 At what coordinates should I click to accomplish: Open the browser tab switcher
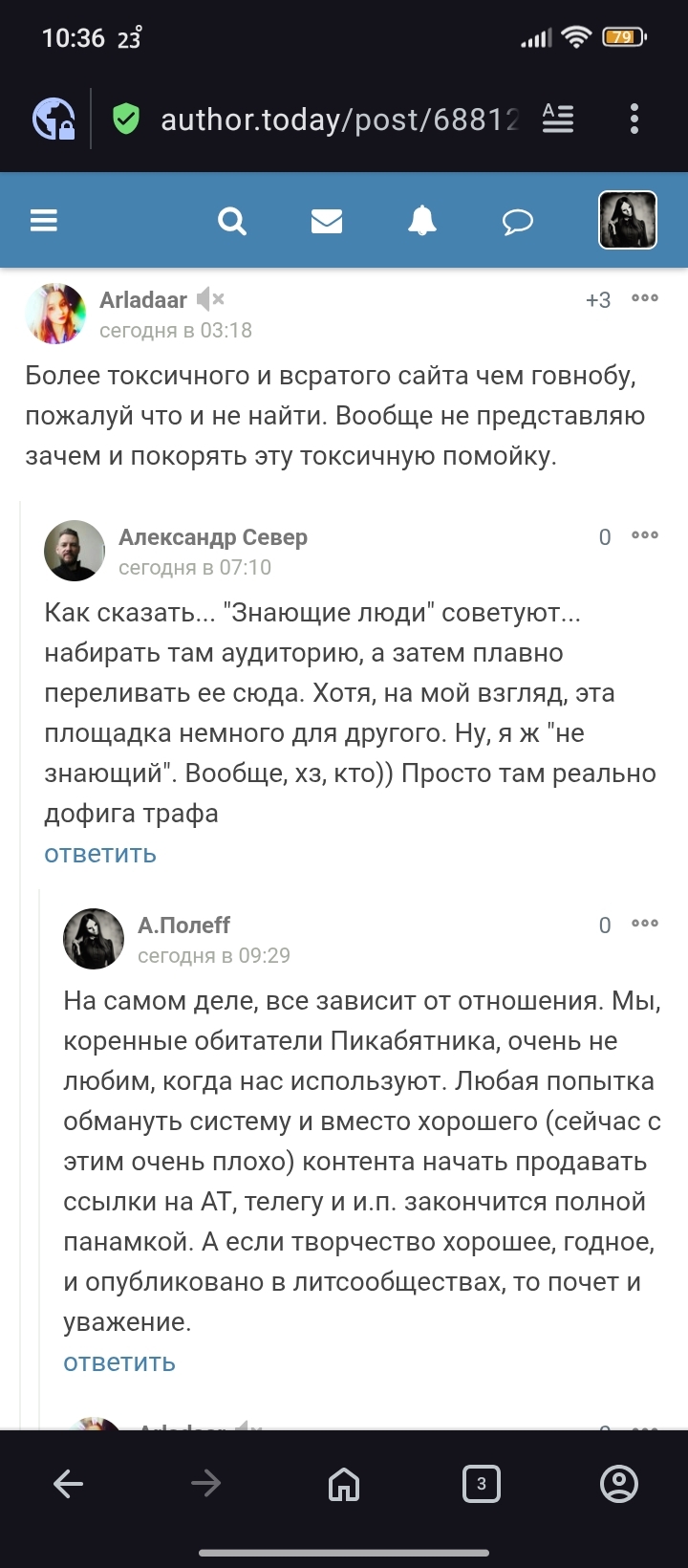tap(481, 1484)
